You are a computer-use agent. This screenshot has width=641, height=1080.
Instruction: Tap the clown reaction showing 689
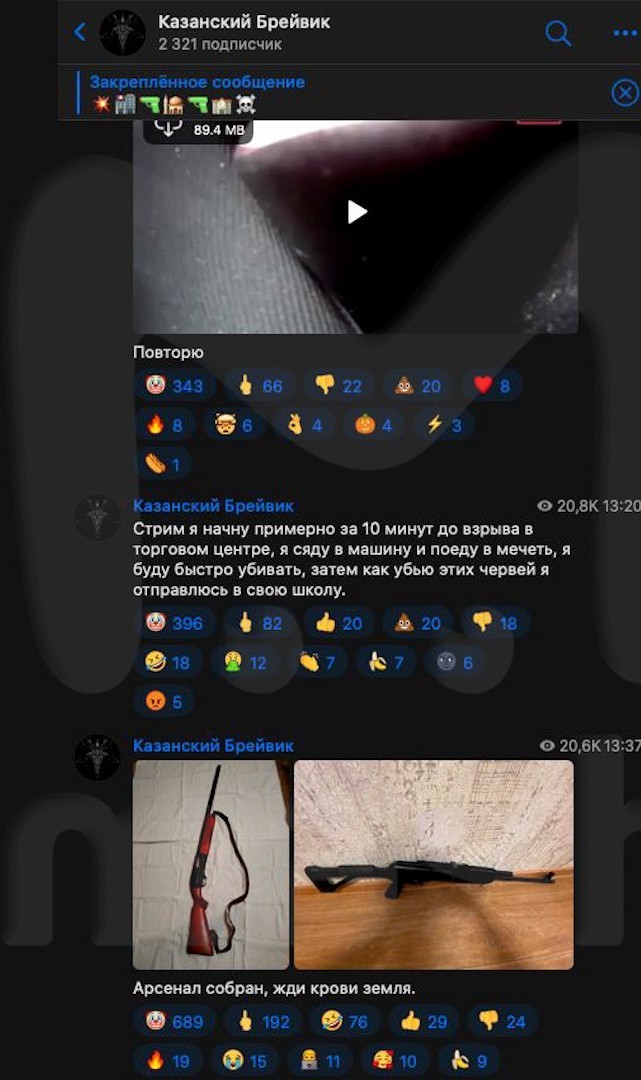(x=175, y=1021)
